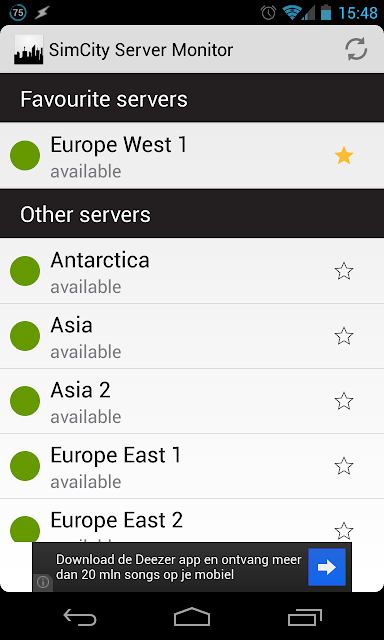Image resolution: width=384 pixels, height=640 pixels.
Task: Select the Europe East 1 row
Action: [192, 466]
